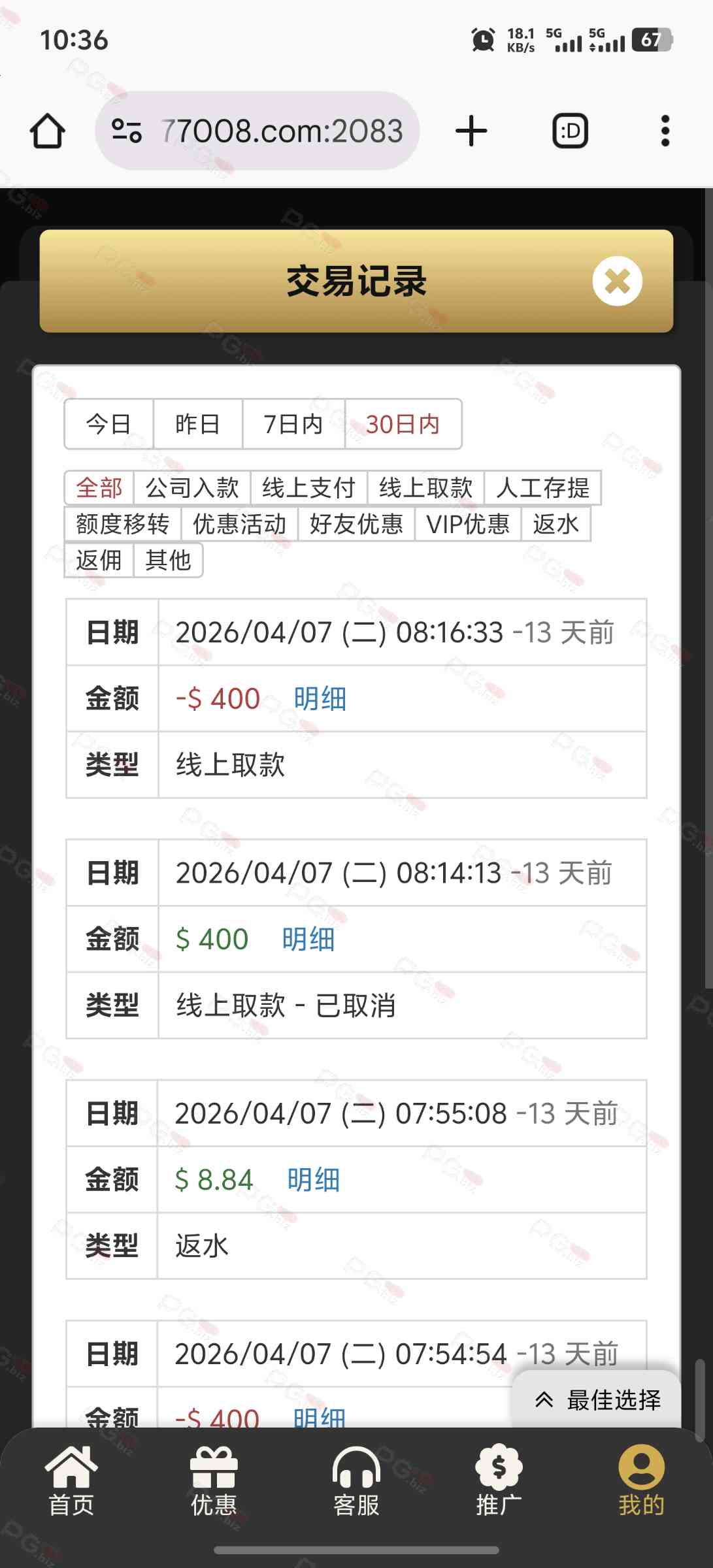Filter by 线上取款 category
The image size is (713, 1568).
click(x=425, y=487)
